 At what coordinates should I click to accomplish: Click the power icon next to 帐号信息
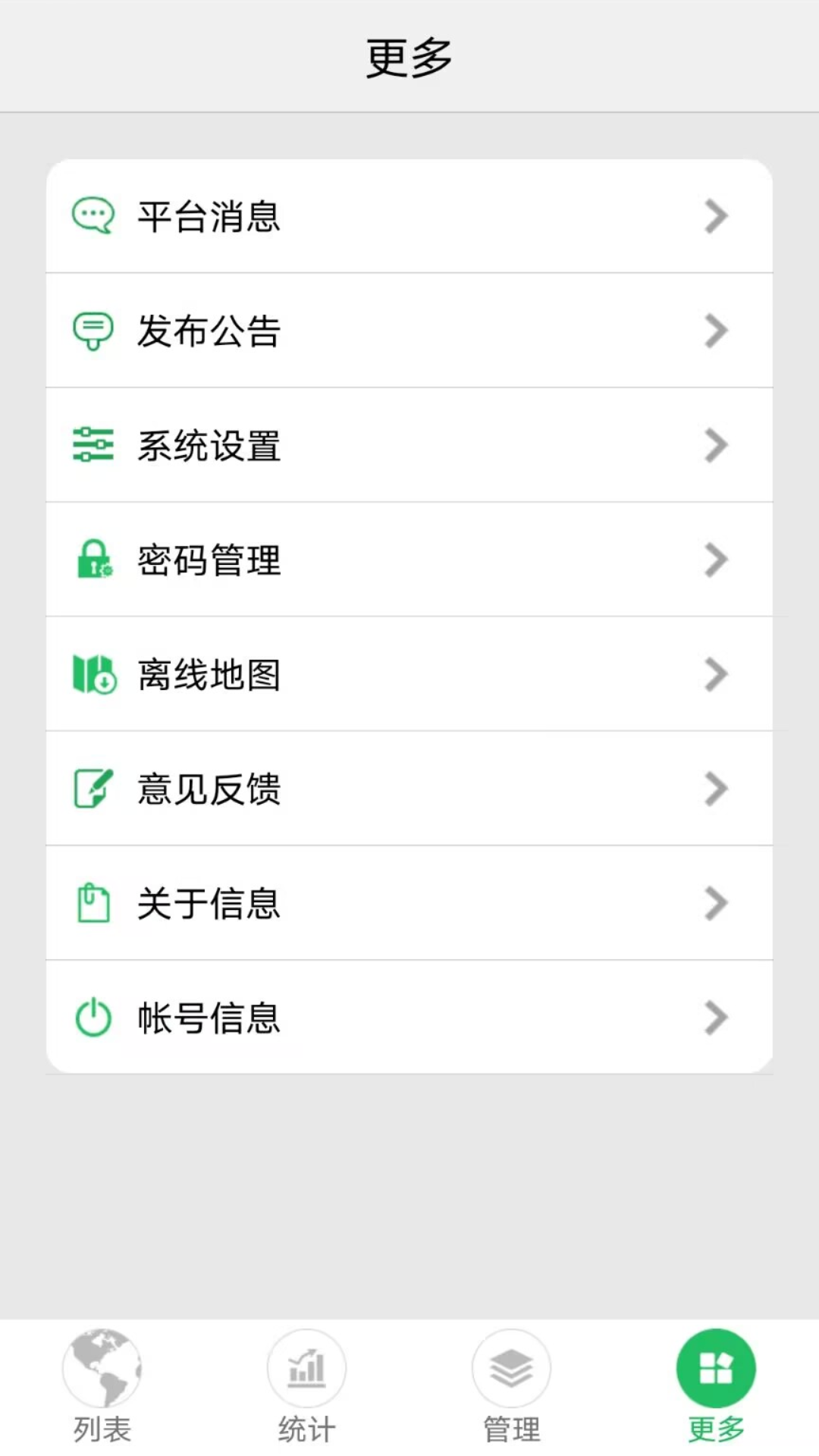[x=93, y=1018]
